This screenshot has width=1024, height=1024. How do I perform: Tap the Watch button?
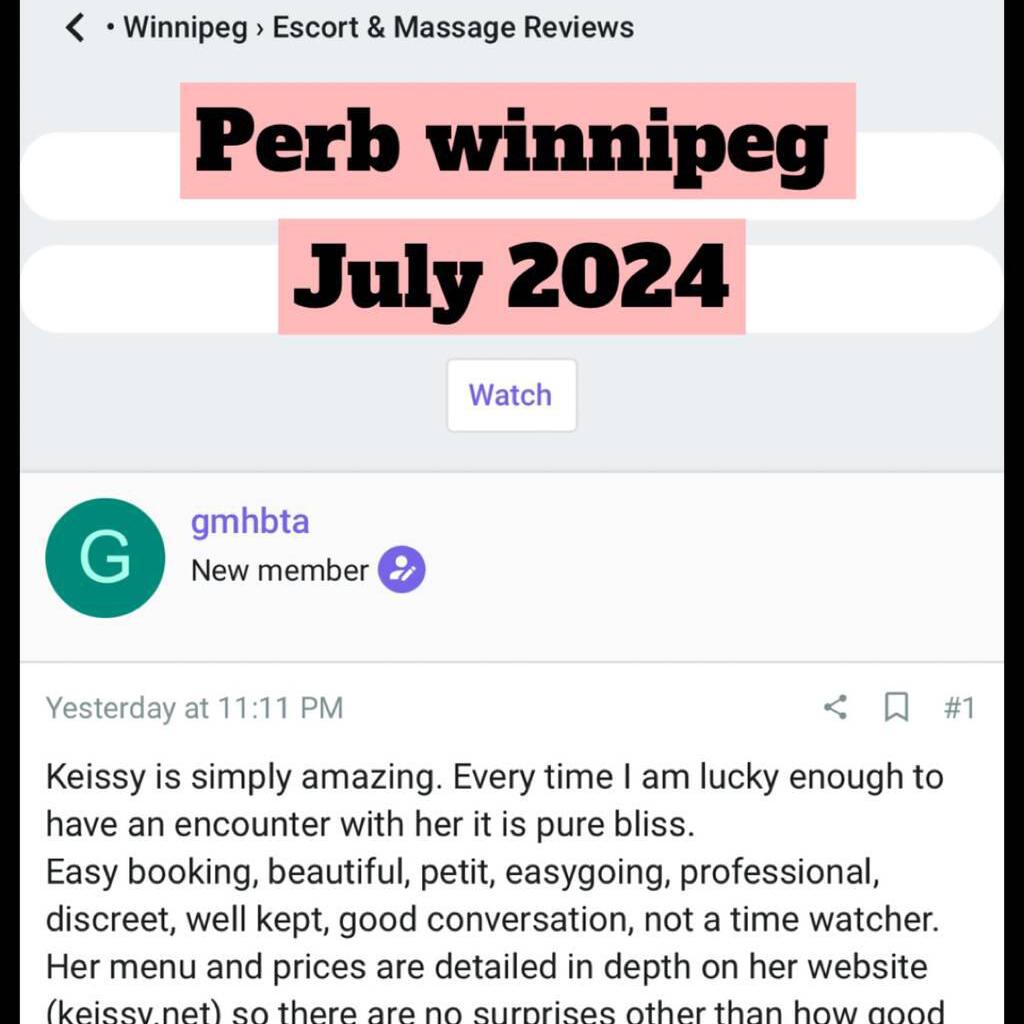click(511, 395)
